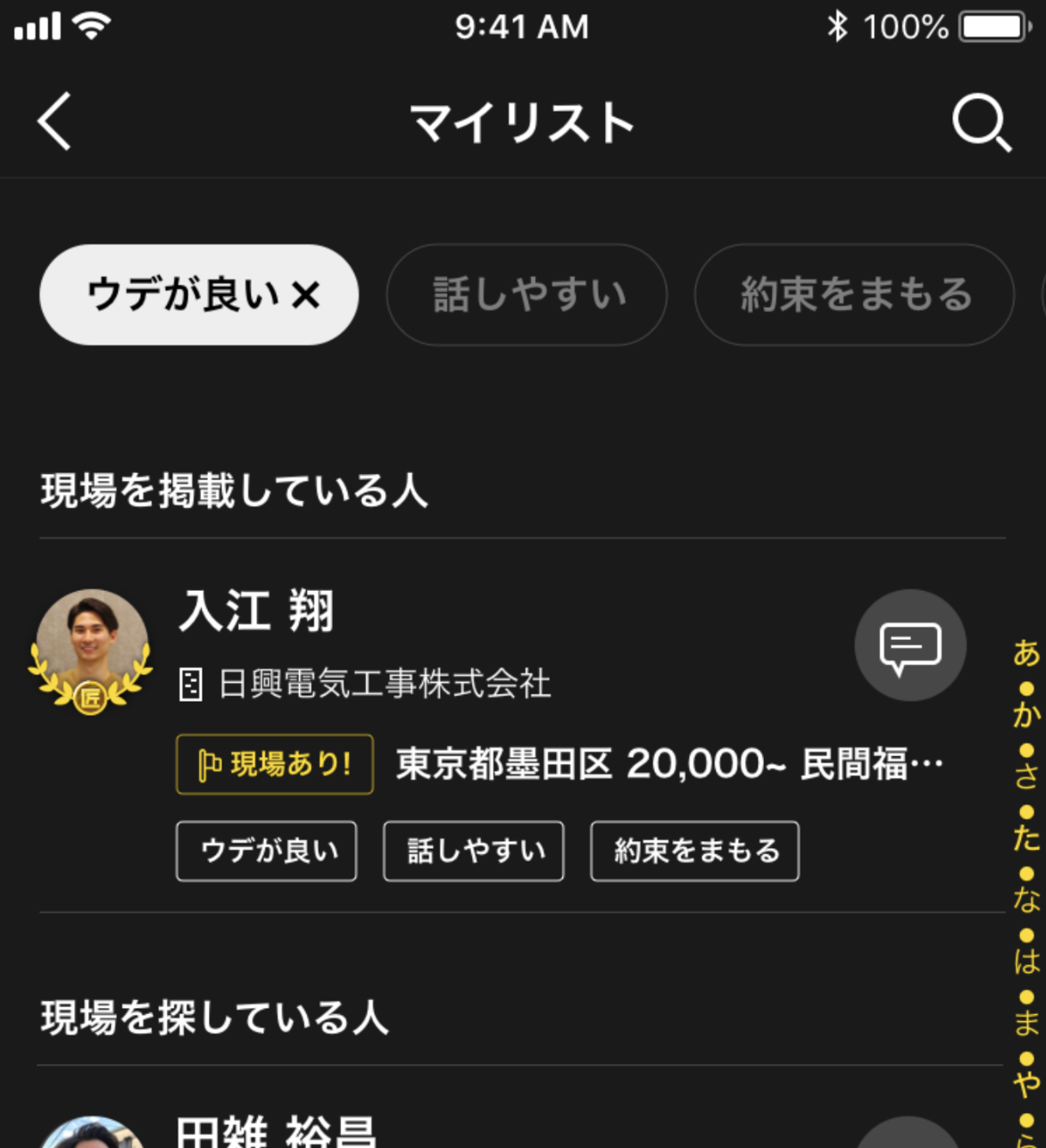Jump to か in the index

click(1025, 715)
